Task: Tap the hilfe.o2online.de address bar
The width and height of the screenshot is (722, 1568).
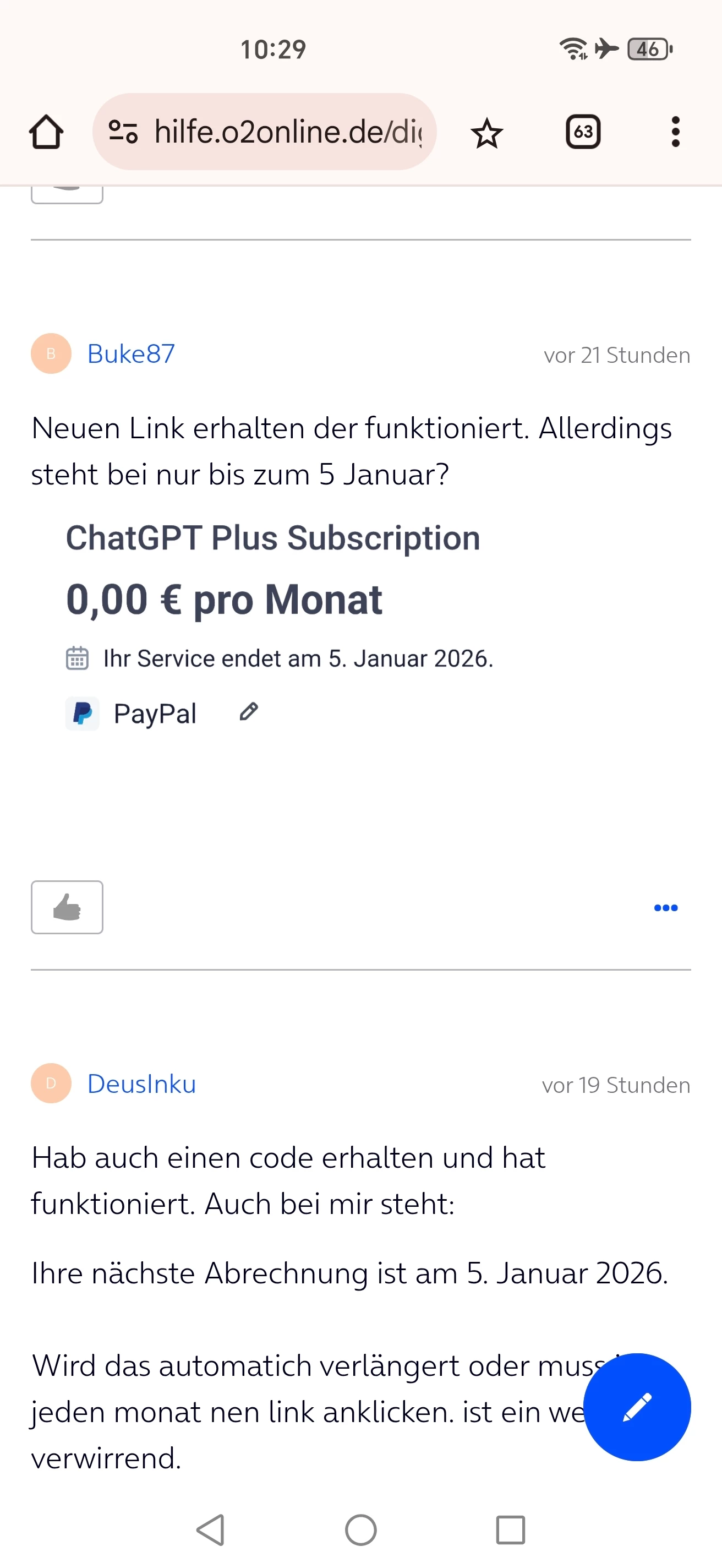Action: (286, 132)
